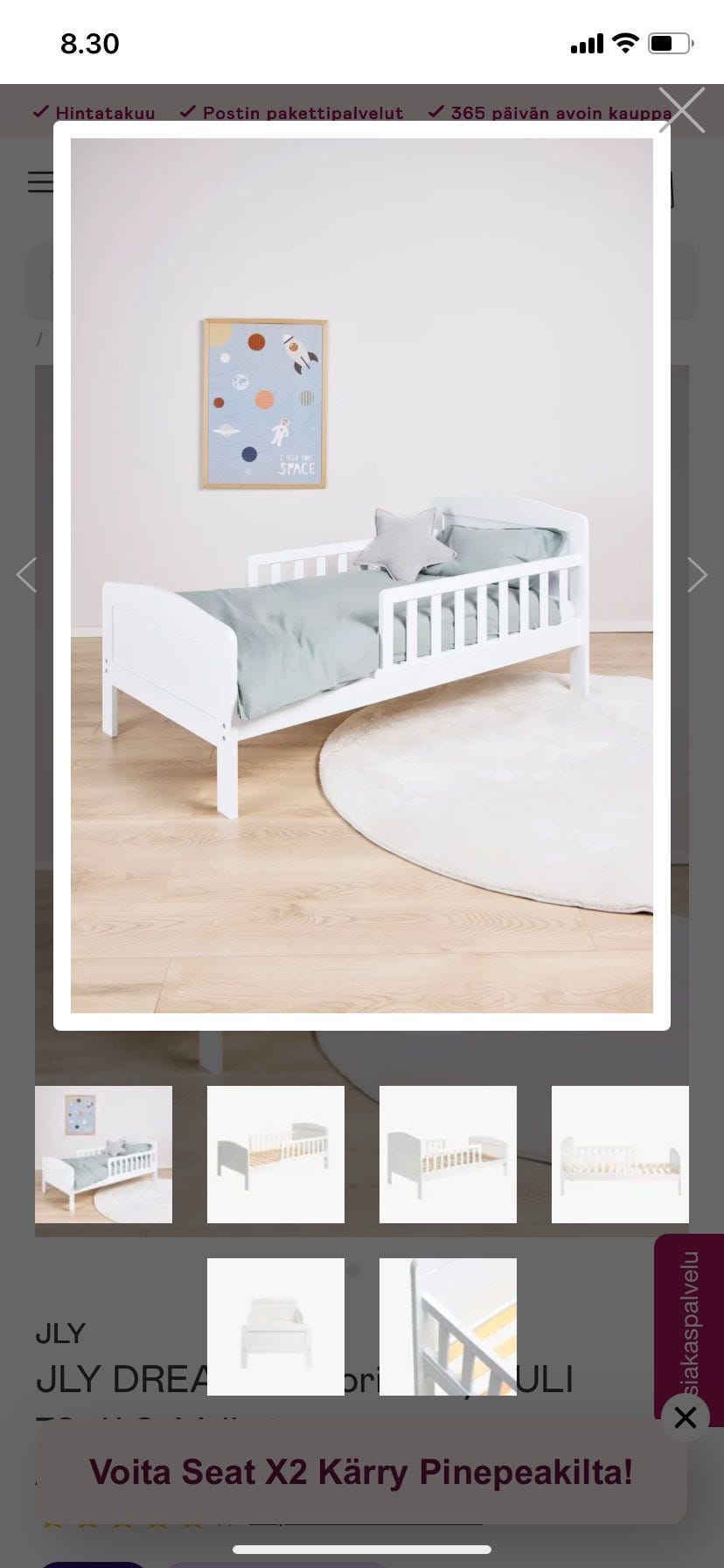Close the enlarged product image viewer
The height and width of the screenshot is (1568, 724).
(x=681, y=110)
